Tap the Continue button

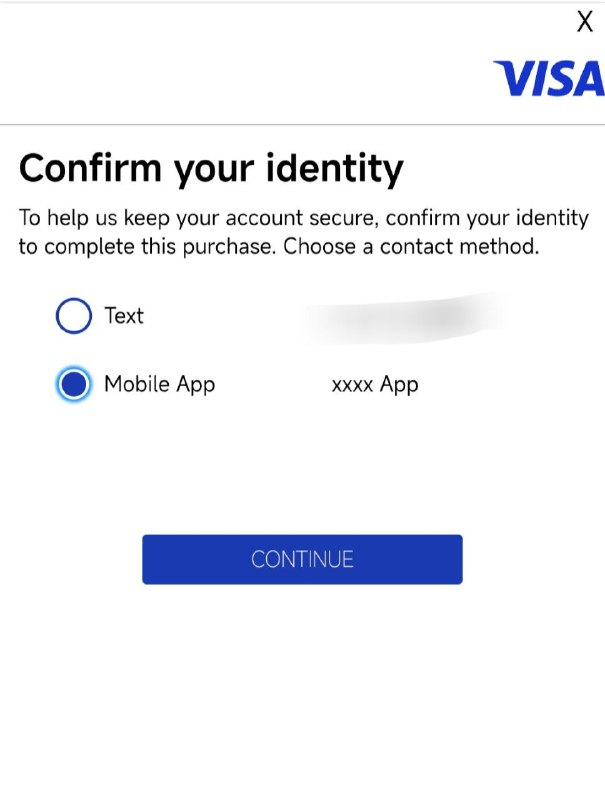[x=302, y=559]
